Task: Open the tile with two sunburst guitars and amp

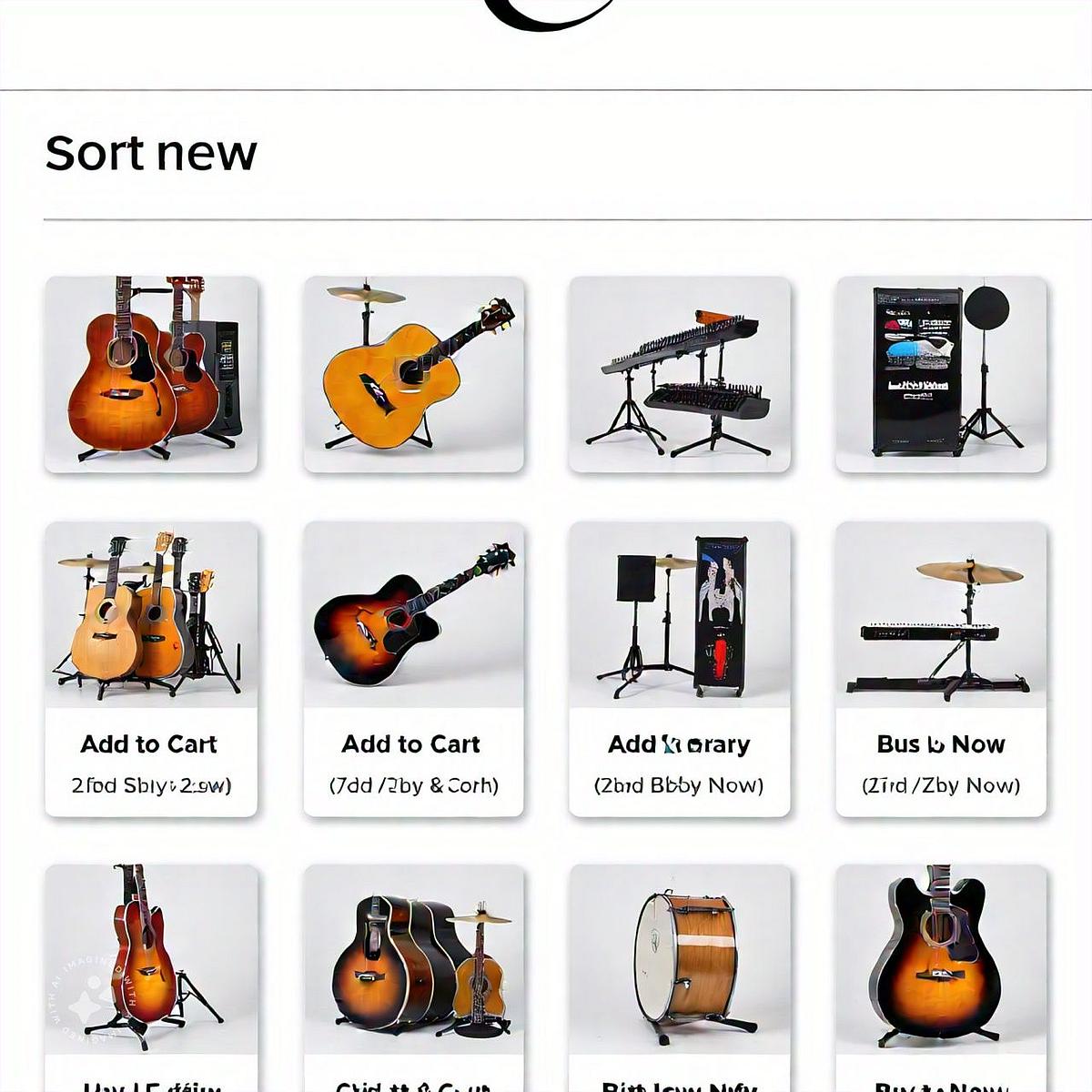Action: (151, 374)
